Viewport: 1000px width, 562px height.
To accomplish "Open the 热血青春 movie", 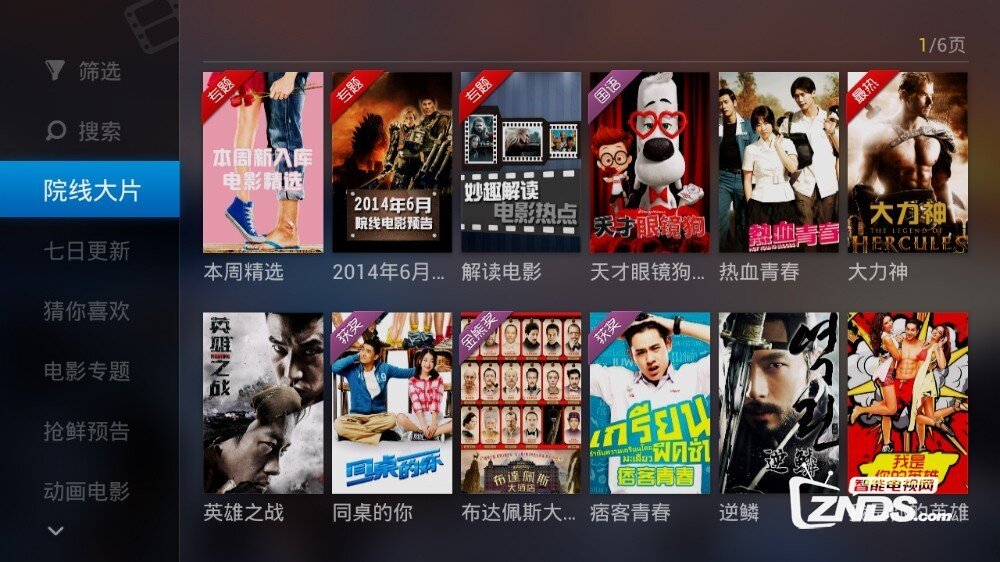I will click(778, 162).
